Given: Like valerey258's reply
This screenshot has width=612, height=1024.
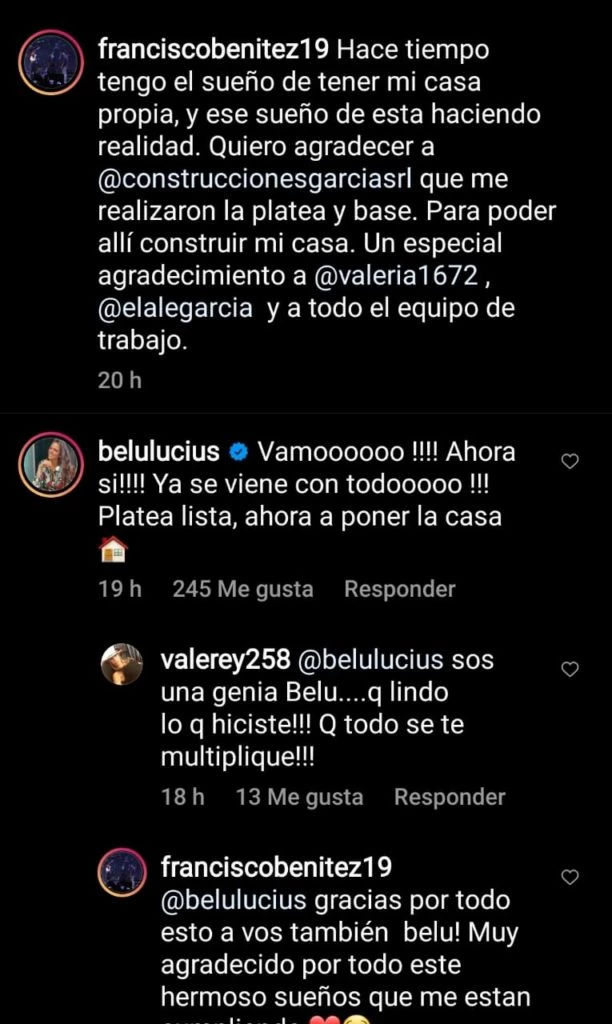Looking at the screenshot, I should pyautogui.click(x=570, y=669).
